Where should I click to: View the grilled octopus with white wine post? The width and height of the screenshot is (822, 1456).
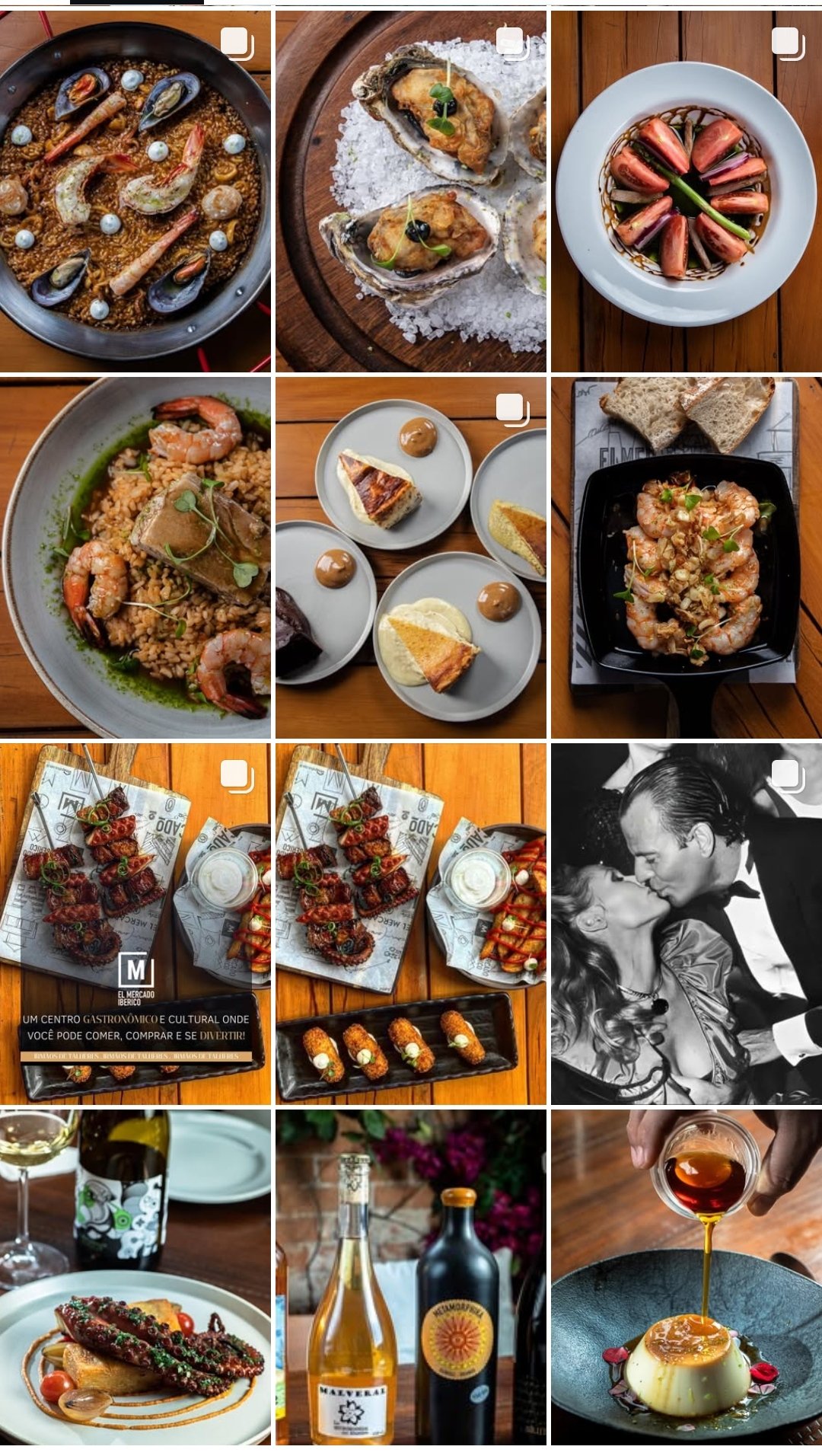(x=135, y=1276)
